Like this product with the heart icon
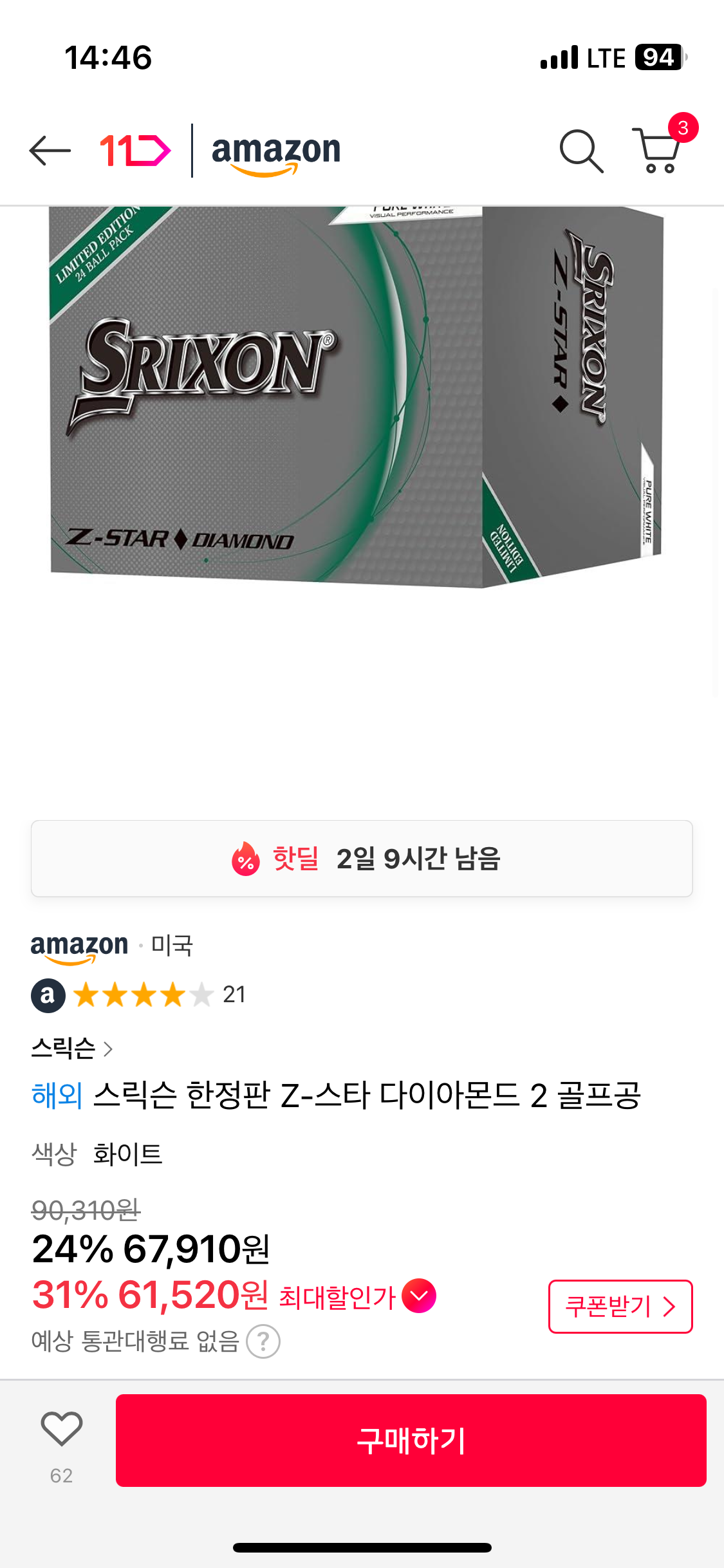Viewport: 724px width, 1568px height. [x=62, y=1428]
